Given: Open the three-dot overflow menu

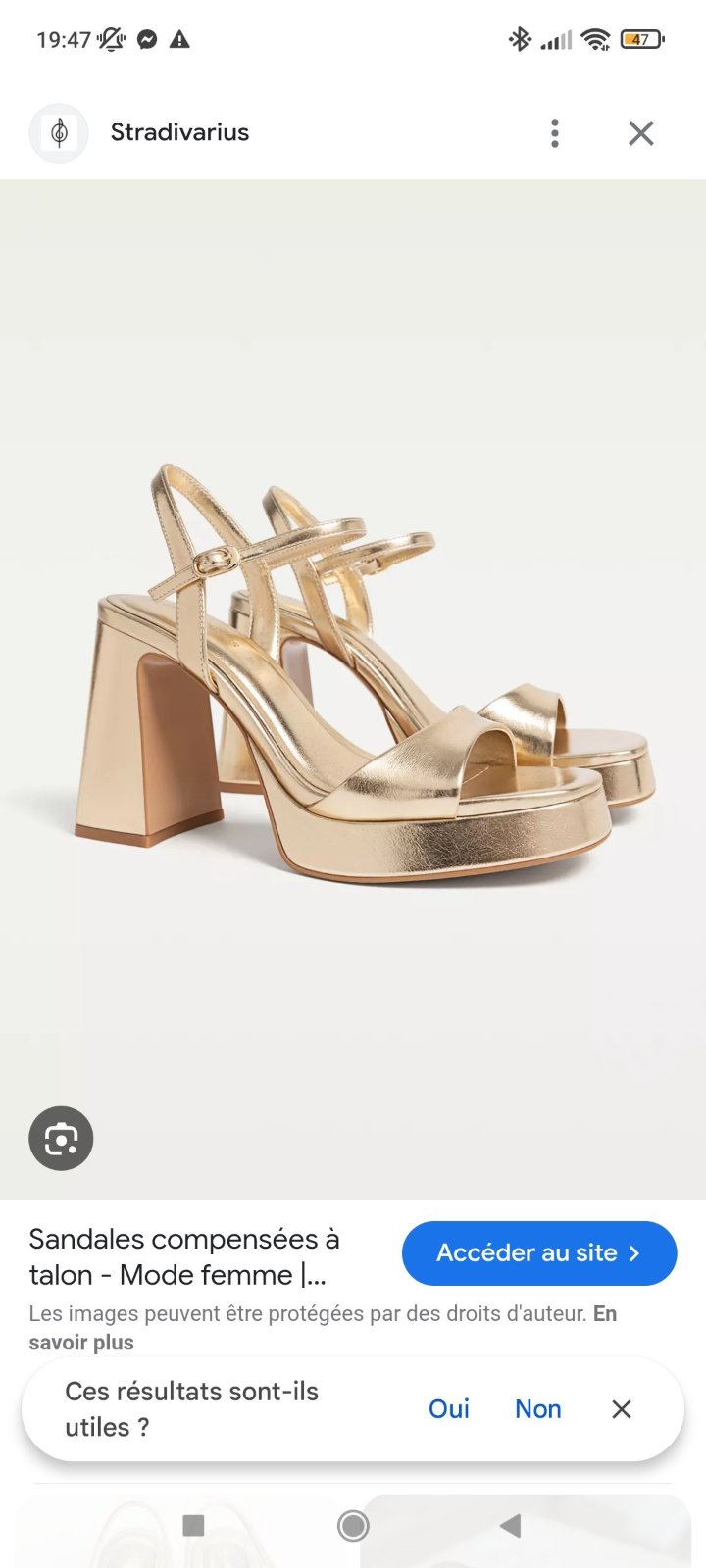Looking at the screenshot, I should [x=555, y=133].
